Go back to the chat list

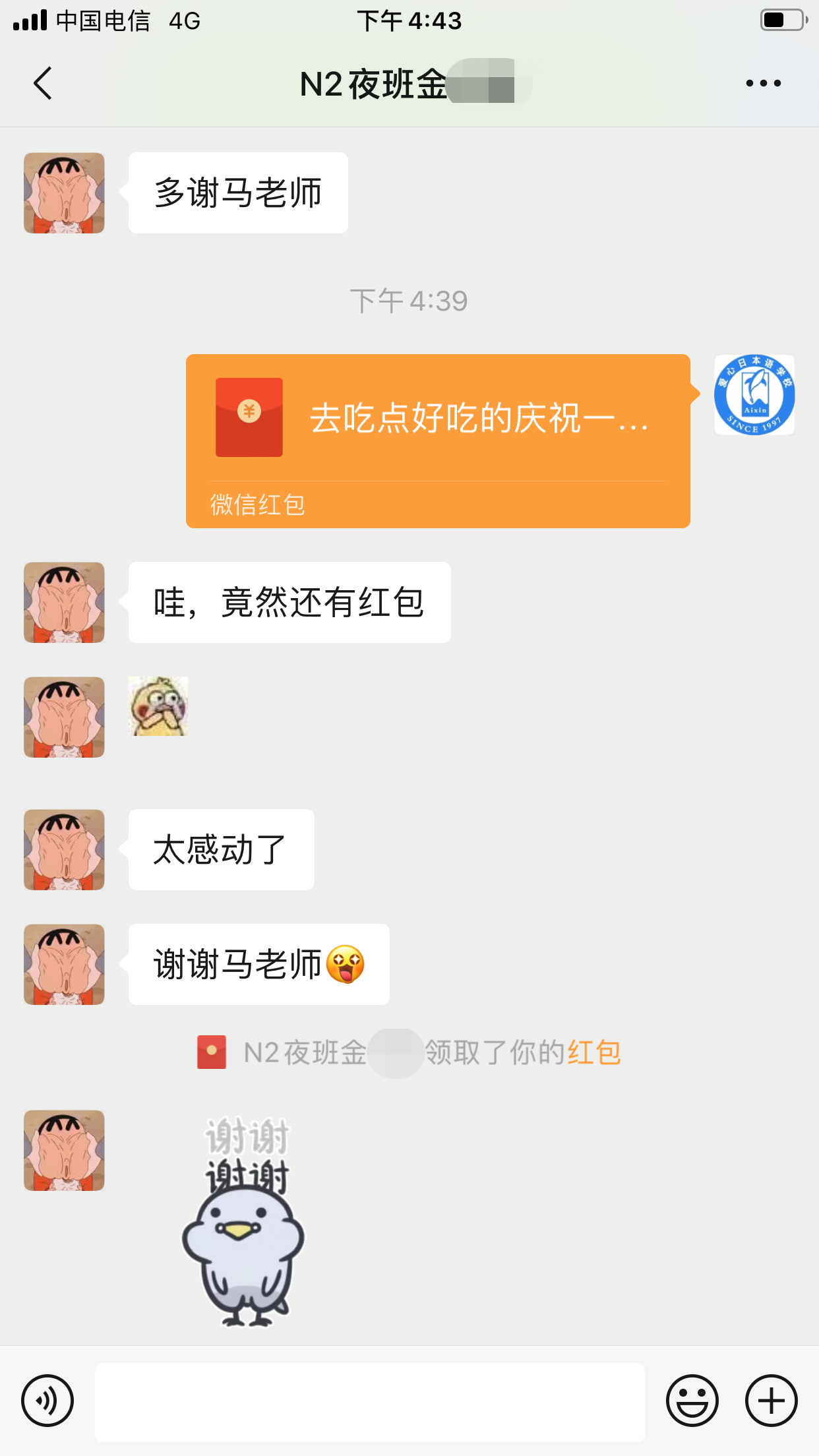click(43, 84)
